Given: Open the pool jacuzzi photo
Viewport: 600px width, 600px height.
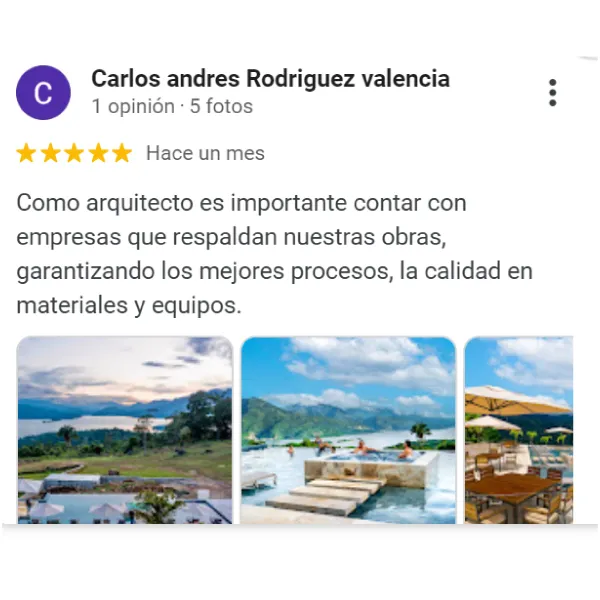Looking at the screenshot, I should tap(348, 429).
